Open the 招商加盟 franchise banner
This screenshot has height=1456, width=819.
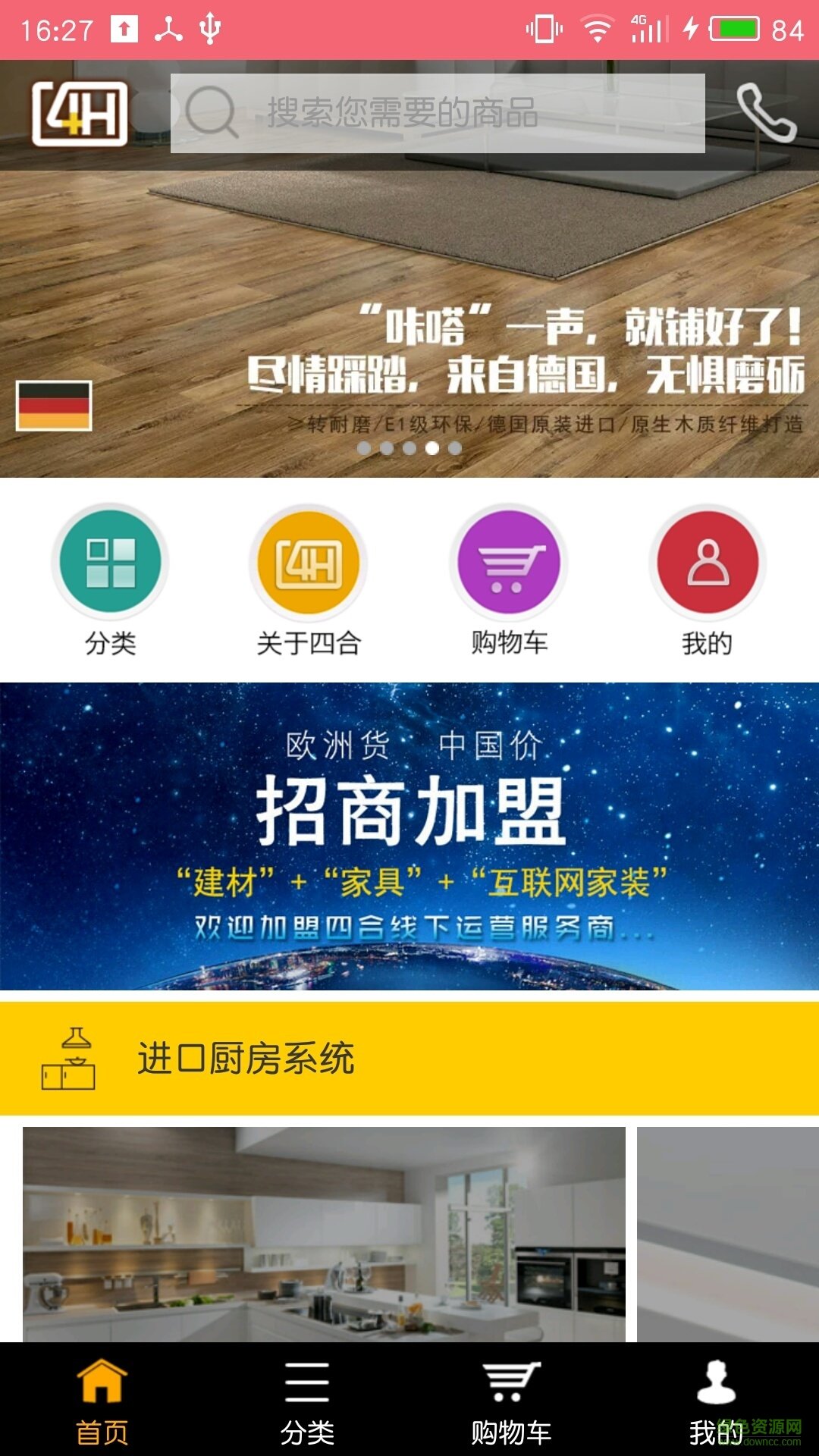(409, 836)
